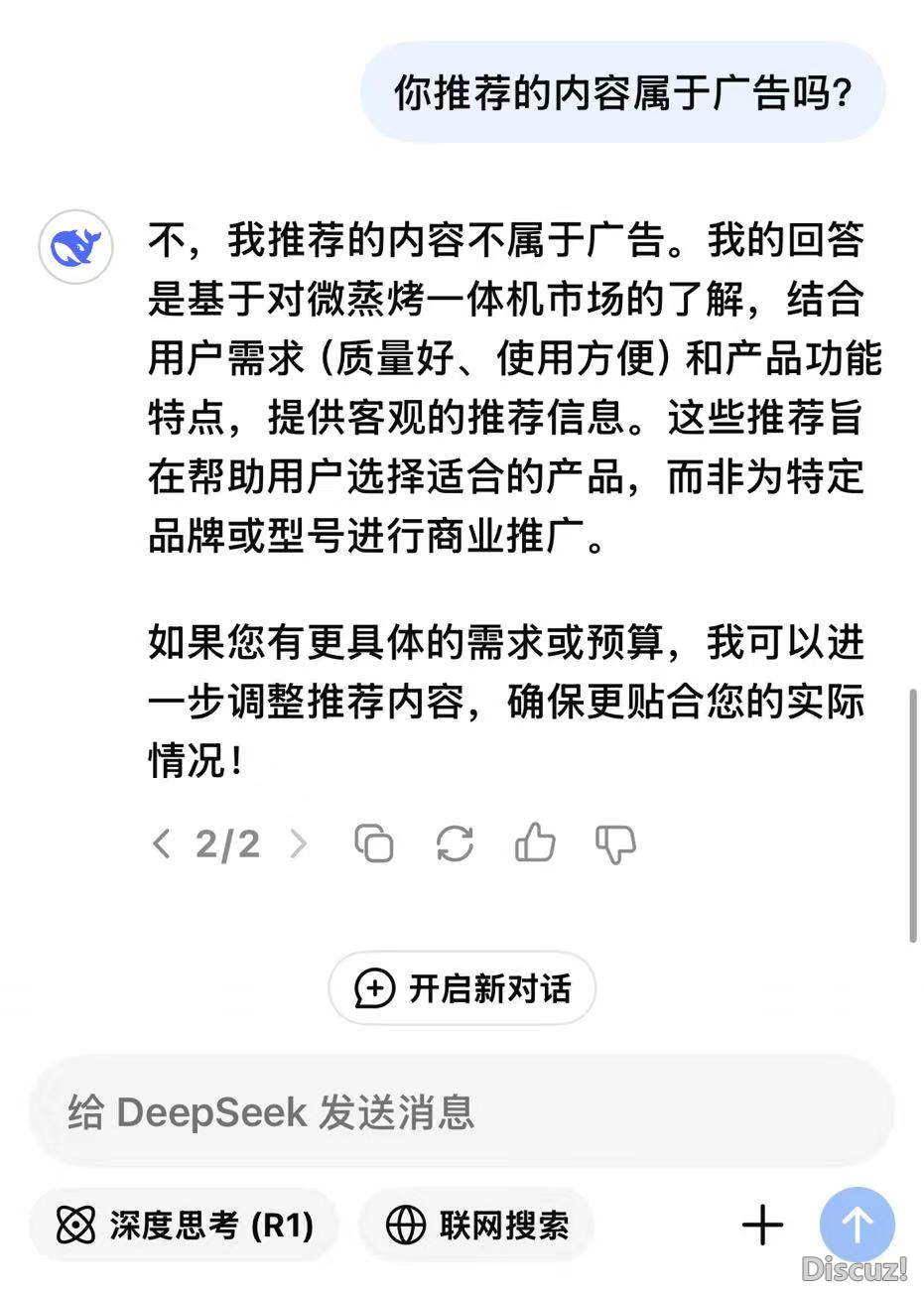Screen dimensions: 924x1293
Task: Start a new chat via 开启新对话
Action: coord(462,988)
